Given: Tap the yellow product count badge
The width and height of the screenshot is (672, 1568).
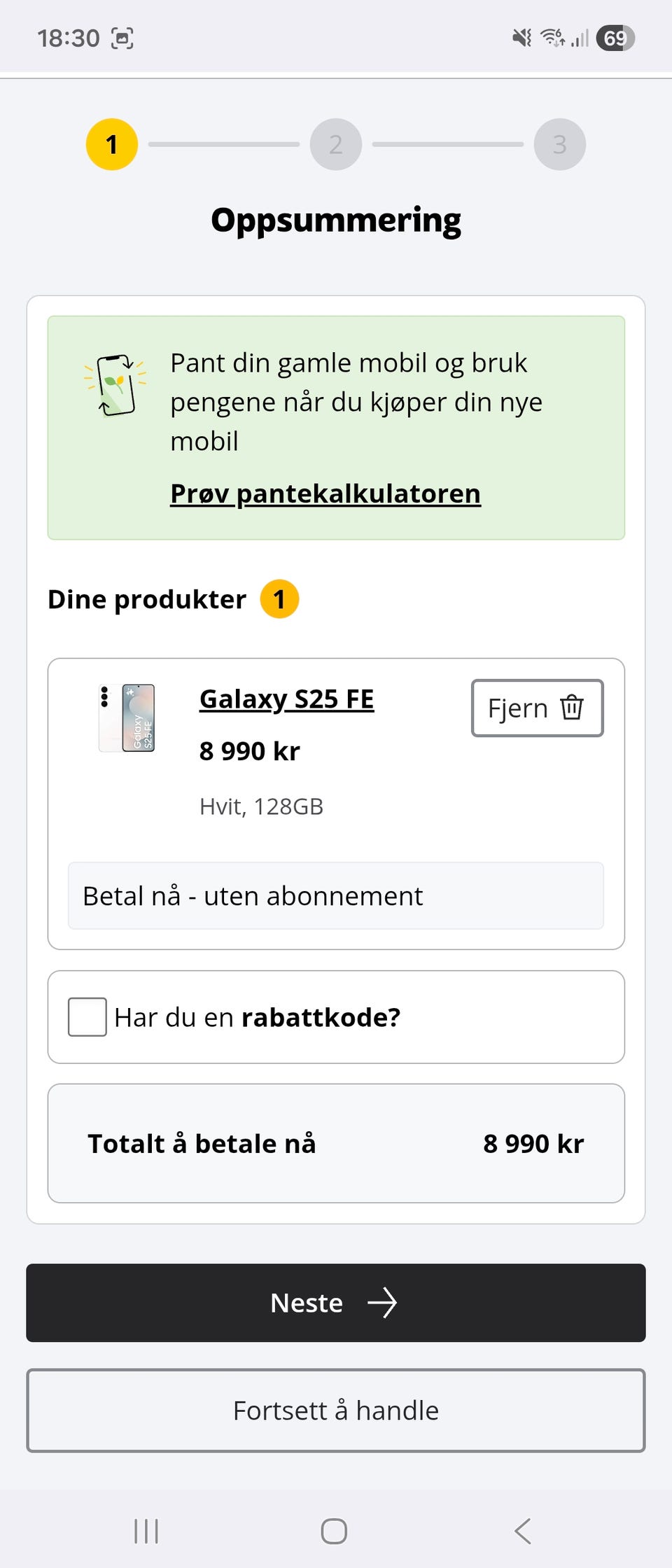Looking at the screenshot, I should click(279, 598).
